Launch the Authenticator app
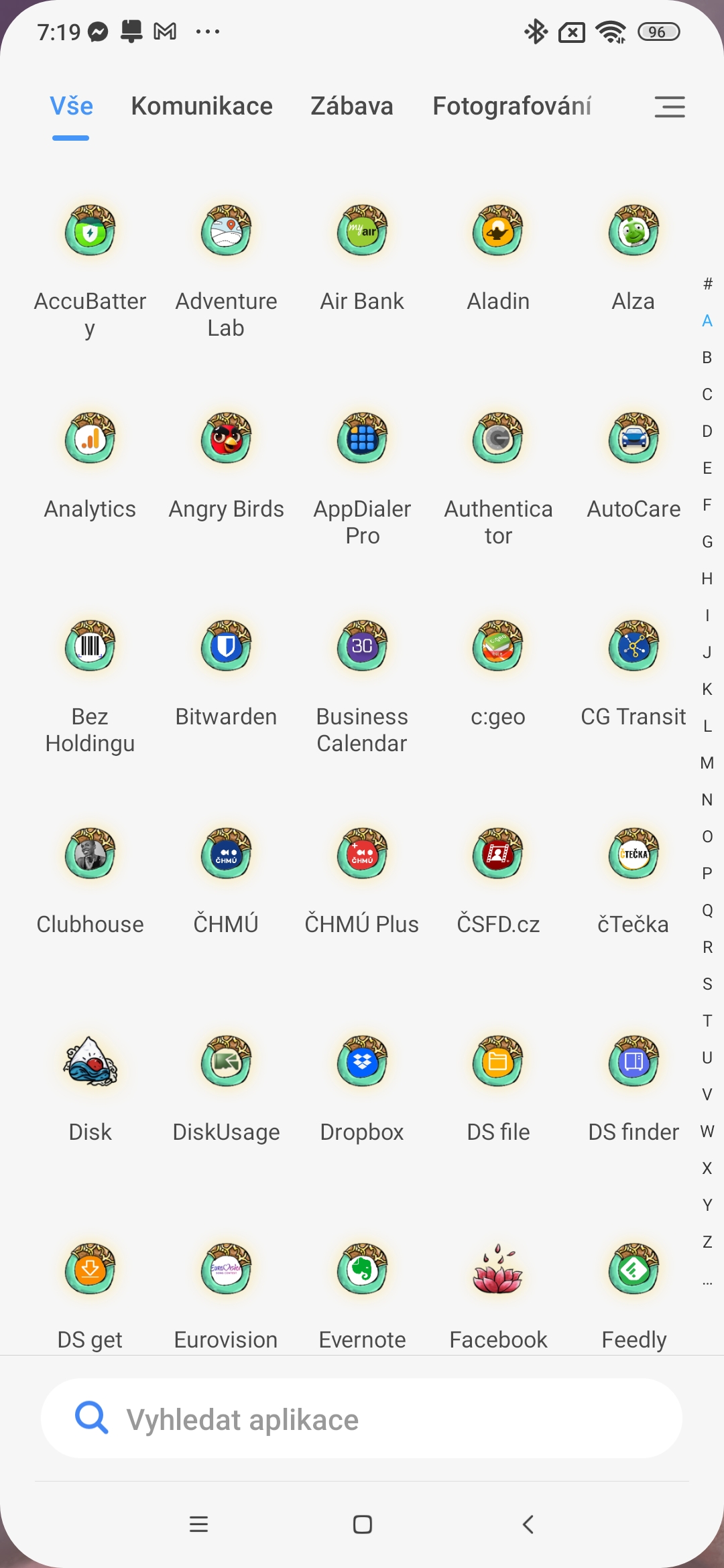Screen dimensions: 724x1568 (x=498, y=439)
